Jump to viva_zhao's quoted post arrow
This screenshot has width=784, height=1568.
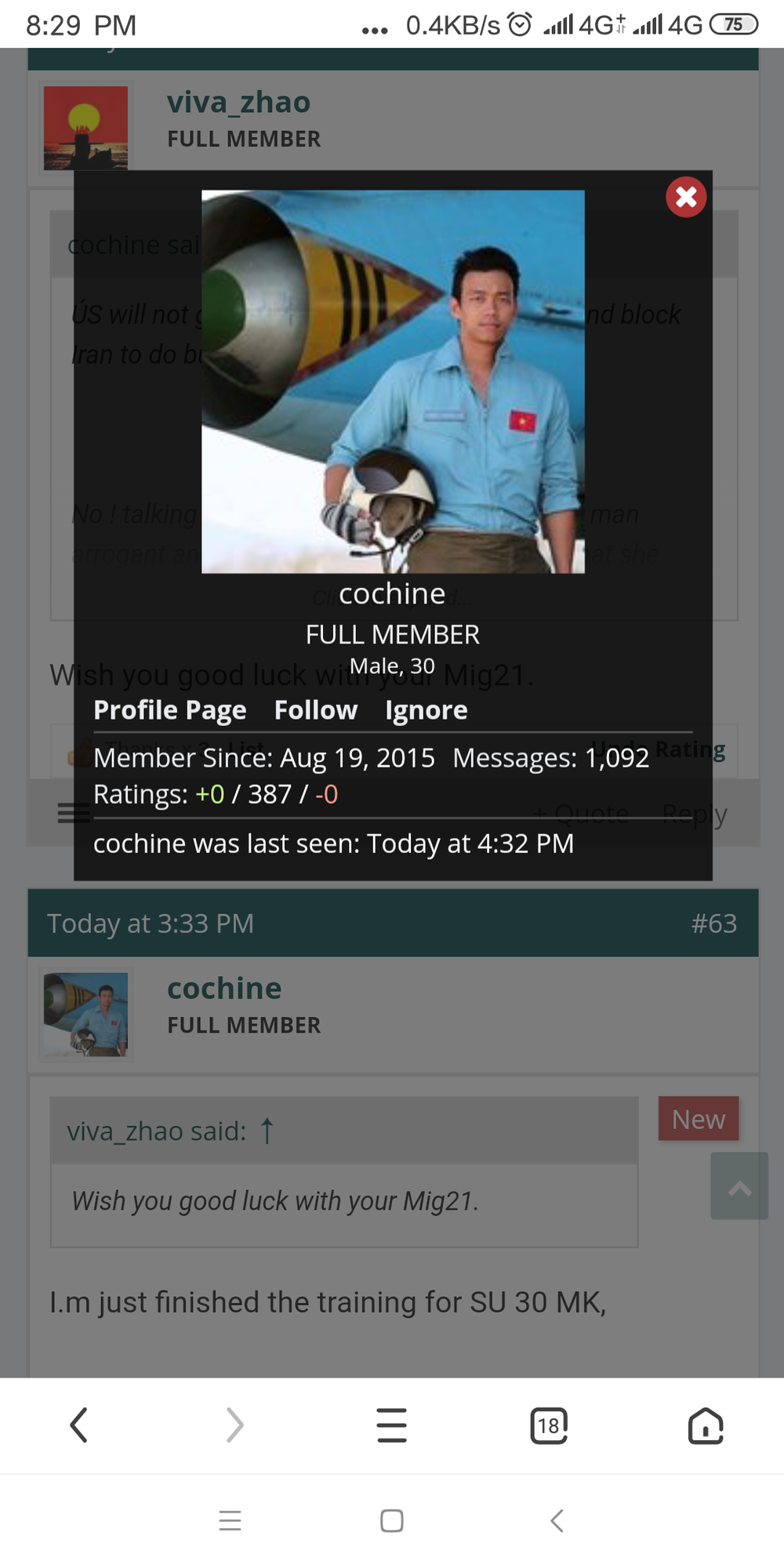[267, 1131]
